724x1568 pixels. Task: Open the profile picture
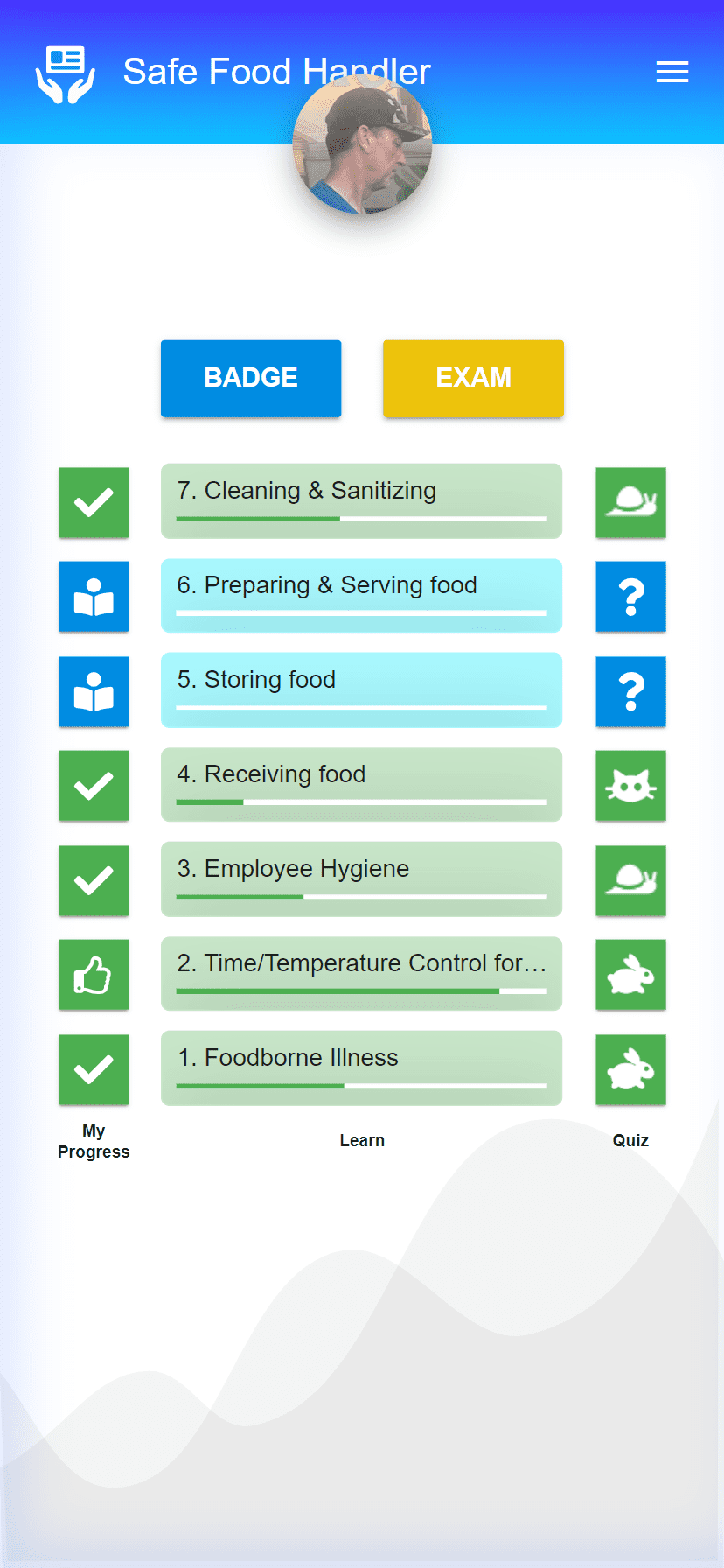[362, 144]
